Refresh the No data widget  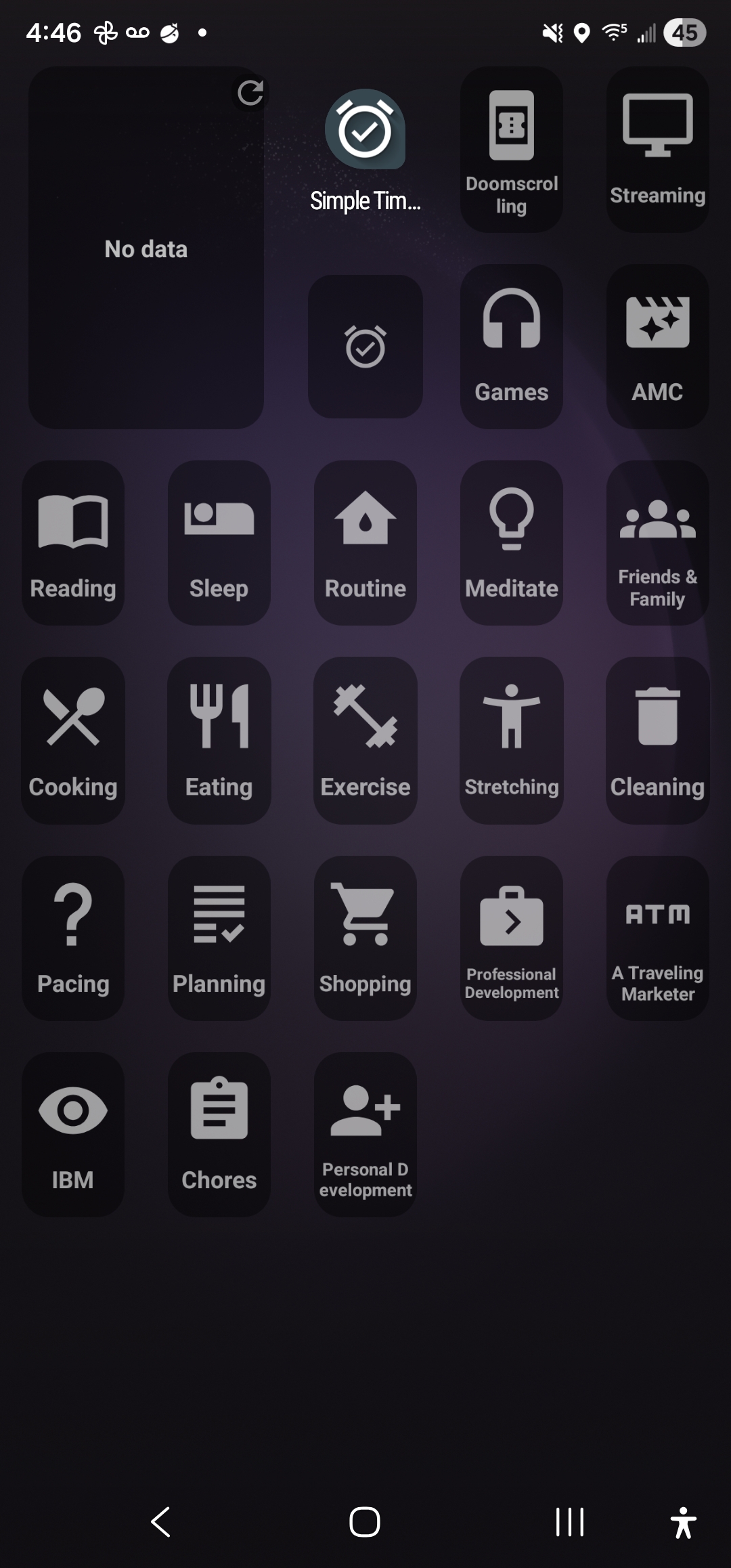tap(250, 93)
